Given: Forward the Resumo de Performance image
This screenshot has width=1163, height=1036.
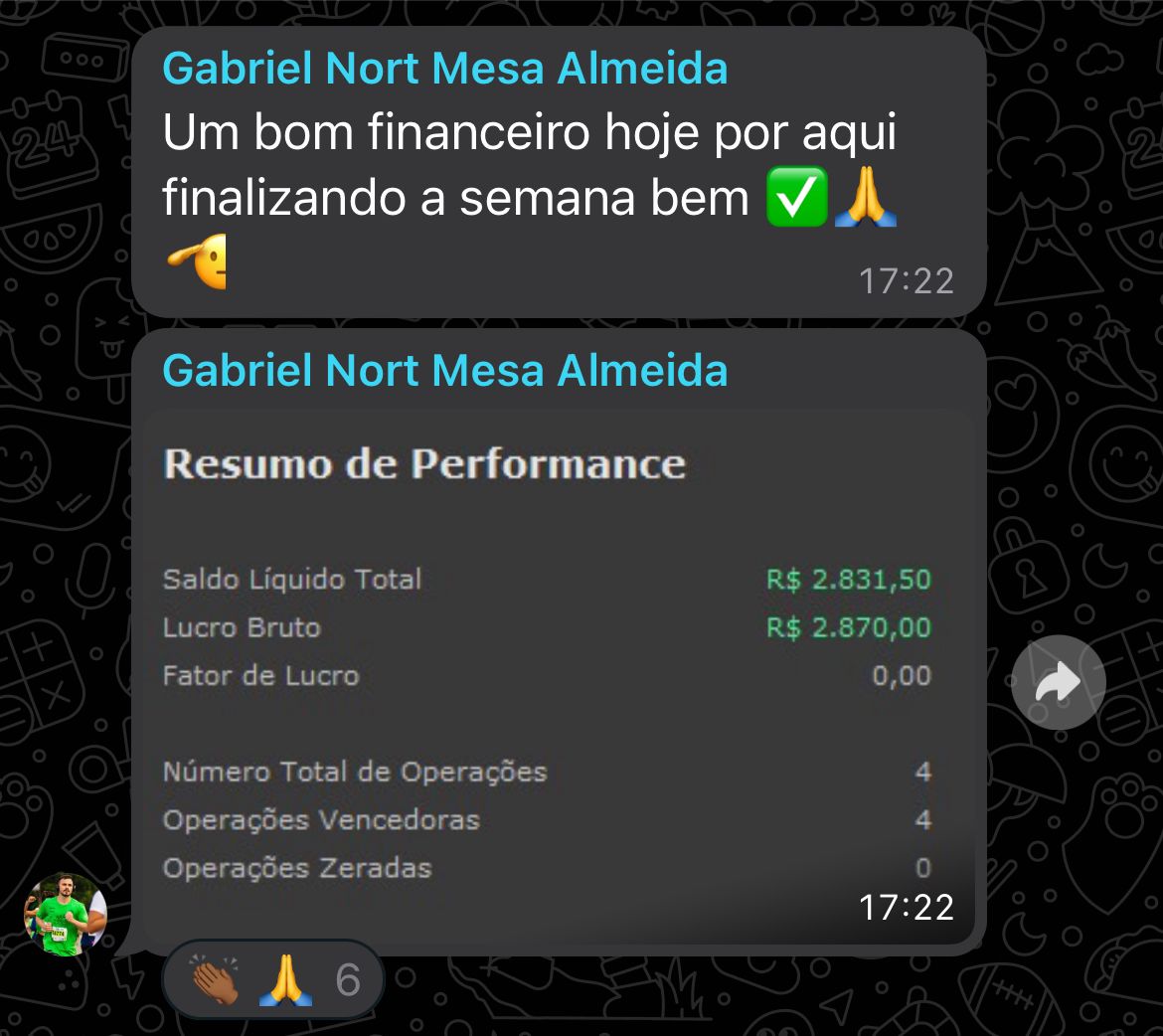Looking at the screenshot, I should (1059, 682).
